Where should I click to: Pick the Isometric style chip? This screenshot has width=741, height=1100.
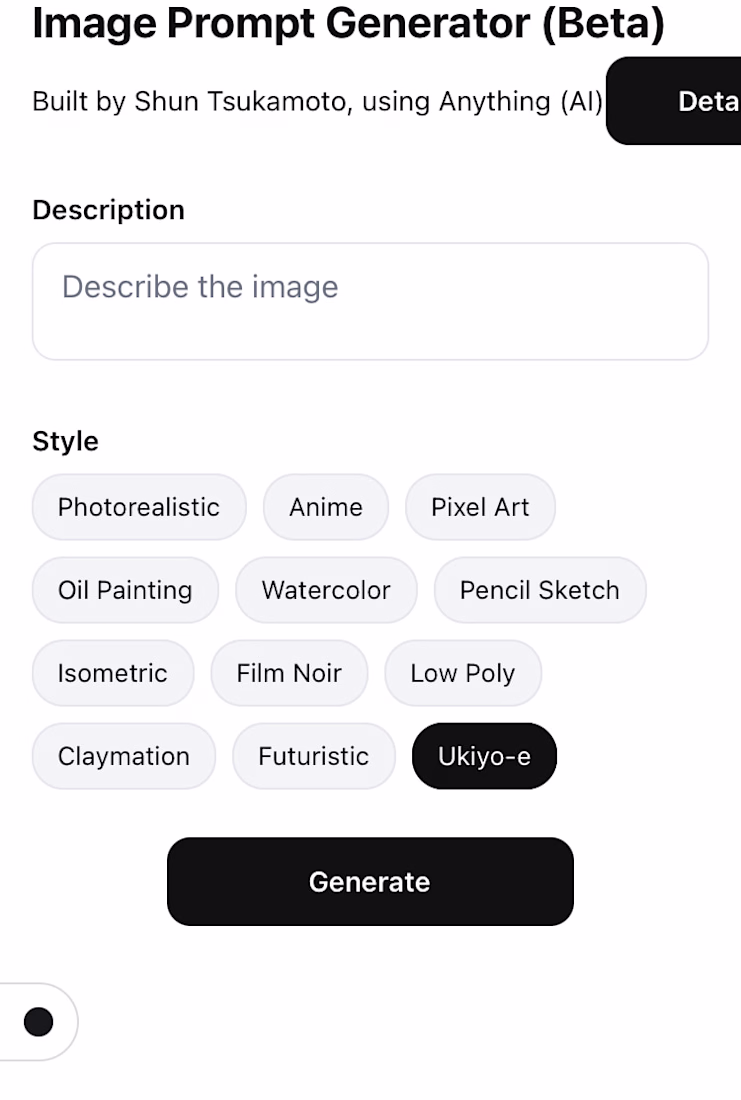tap(113, 673)
